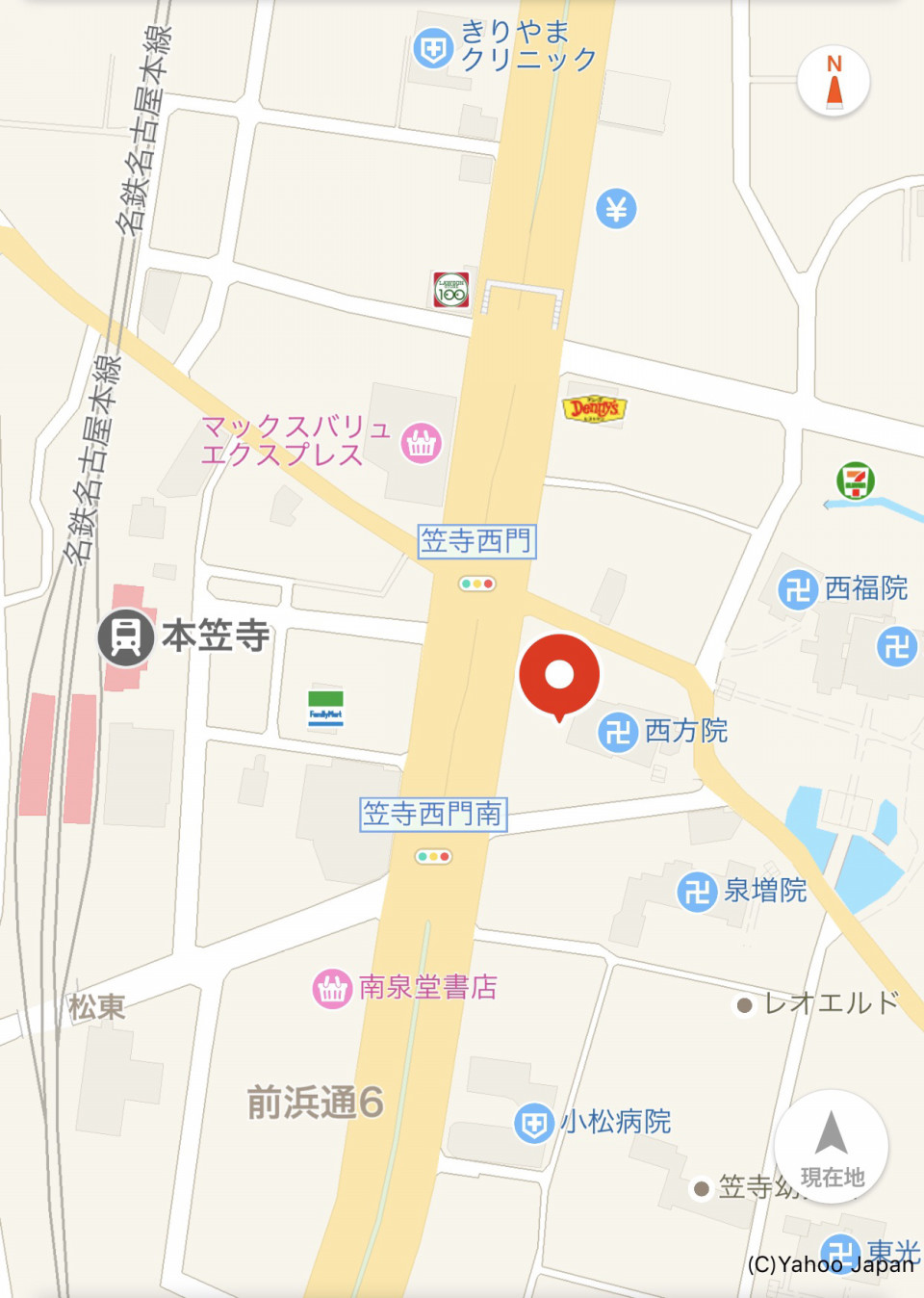The image size is (924, 1298).
Task: Tap the 笠寺西門南 intersection label
Action: coord(433,815)
